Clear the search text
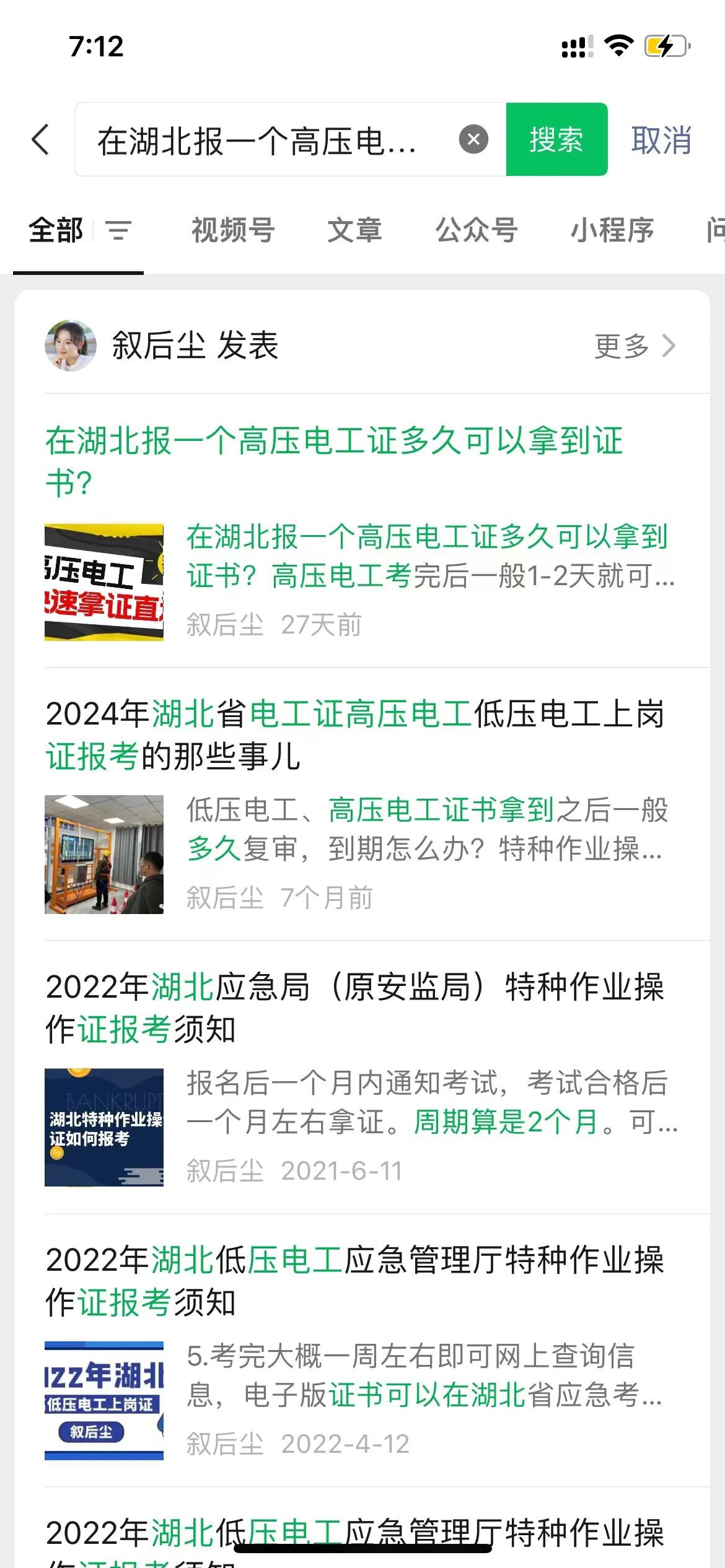The width and height of the screenshot is (725, 1568). (x=473, y=139)
